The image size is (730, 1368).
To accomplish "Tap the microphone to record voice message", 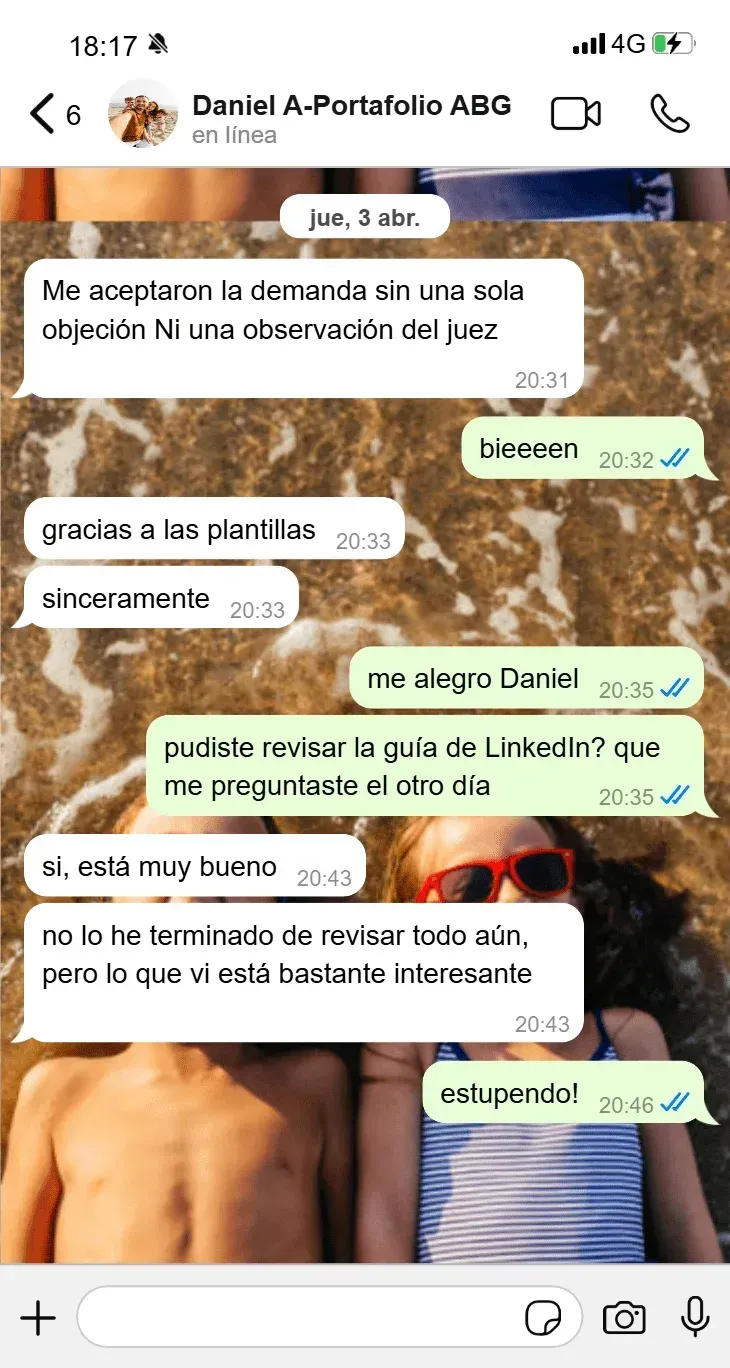I will (x=695, y=1317).
